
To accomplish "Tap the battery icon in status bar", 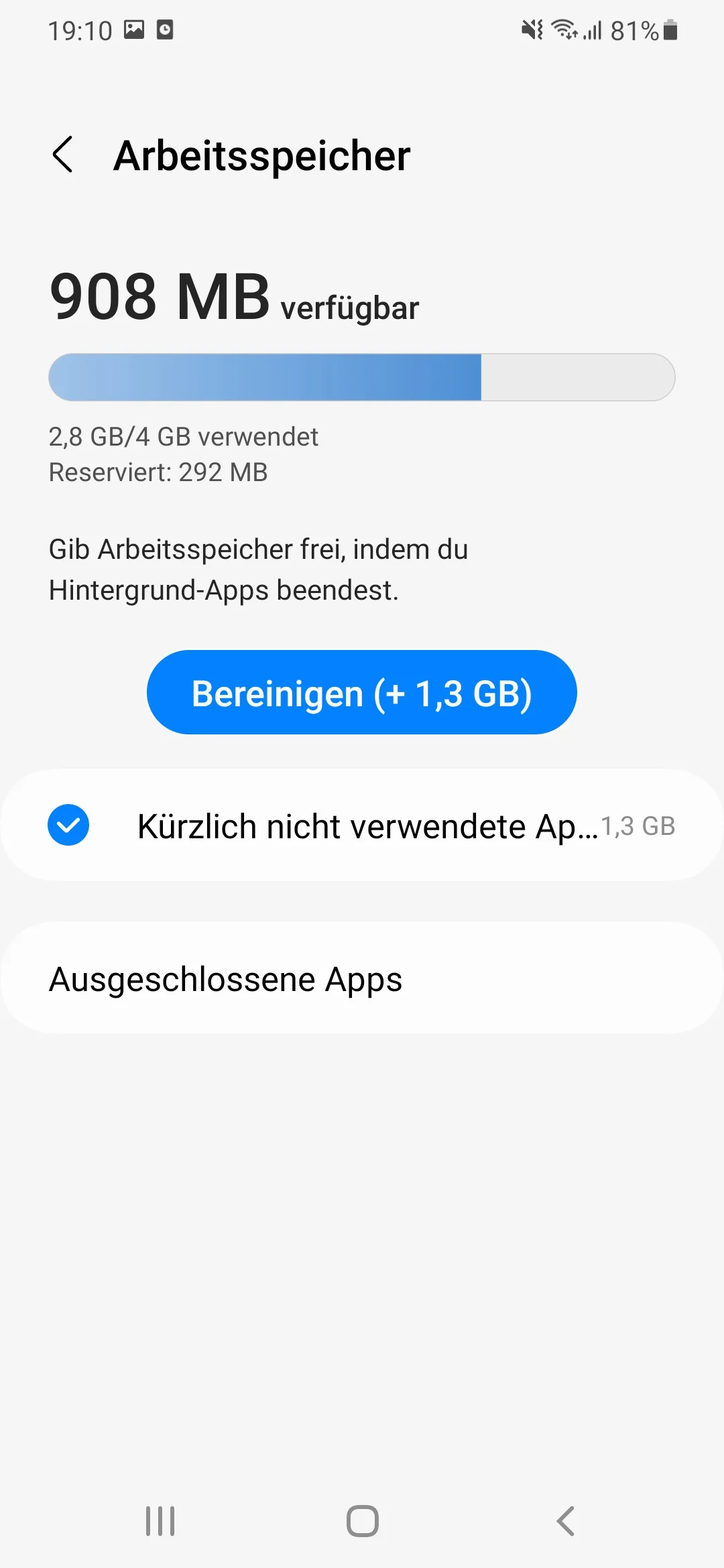I will [670, 30].
